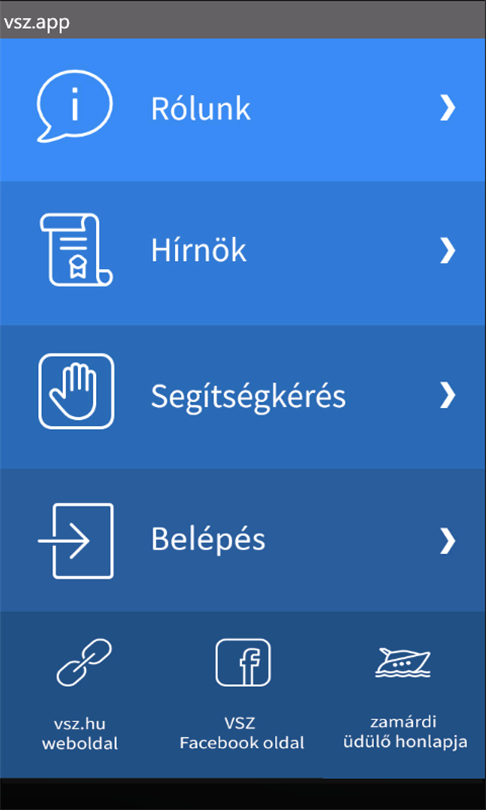Select the Segítségkérés row
486x810 pixels.
tap(243, 397)
